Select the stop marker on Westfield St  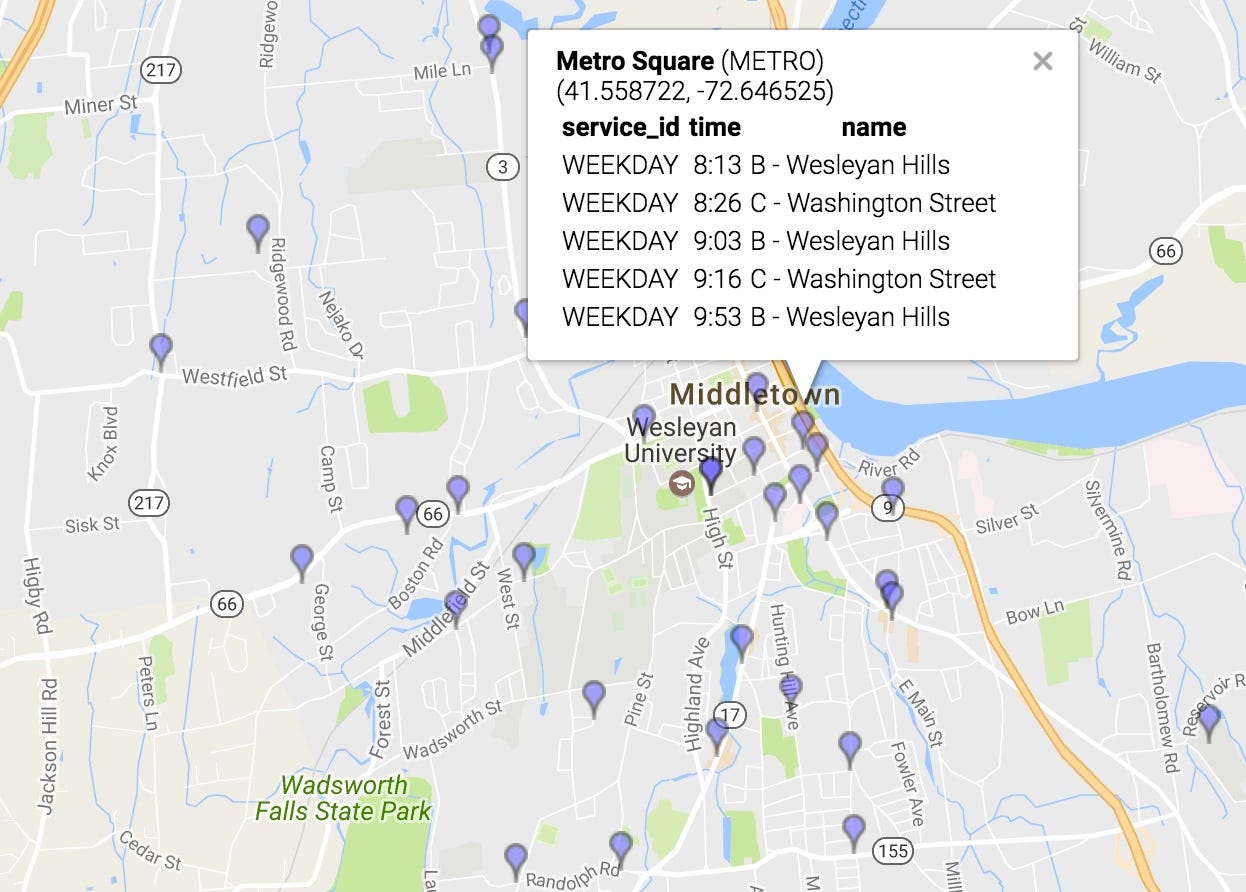pos(161,349)
